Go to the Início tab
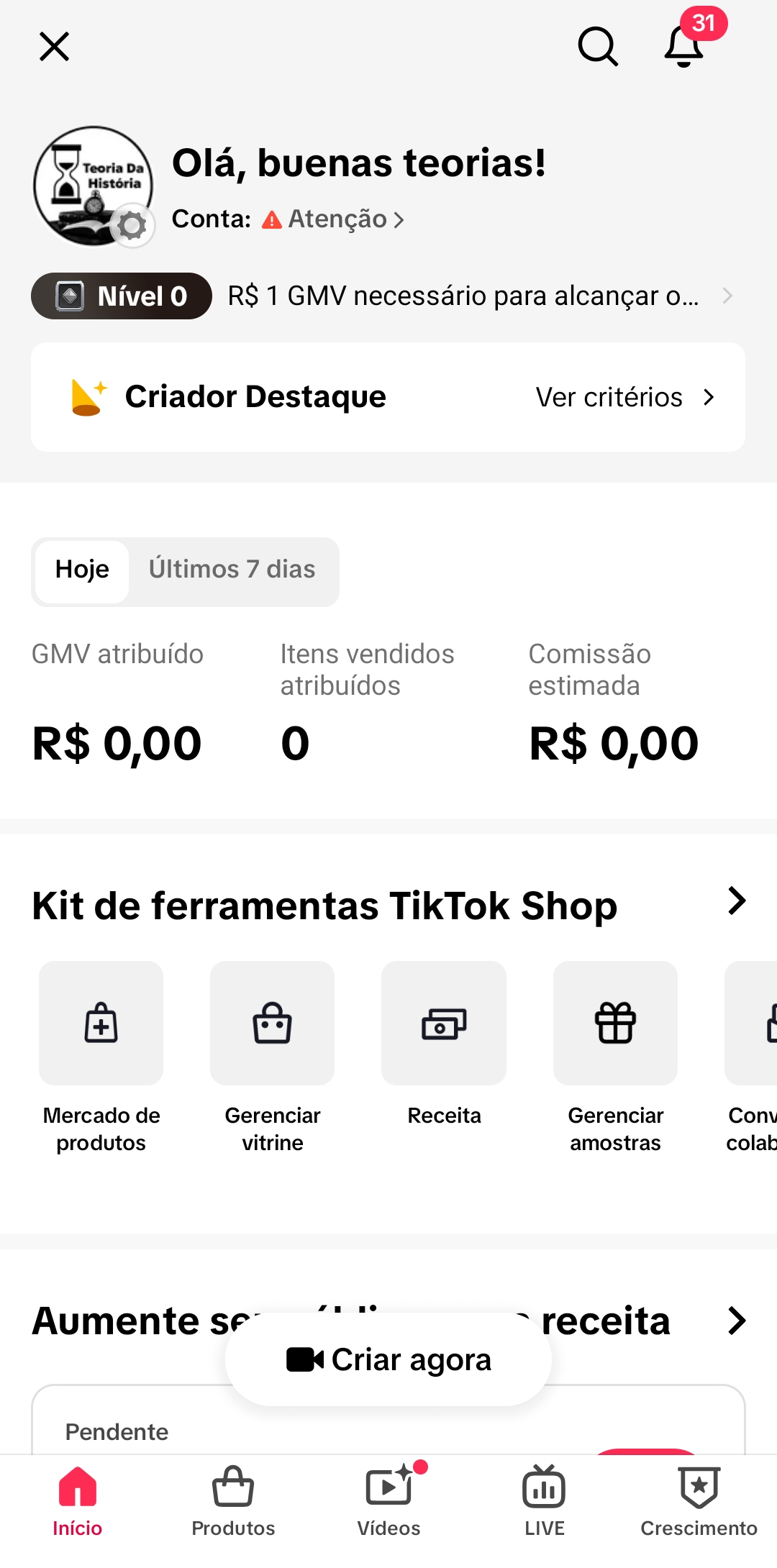Viewport: 777px width, 1568px height. click(x=78, y=1502)
